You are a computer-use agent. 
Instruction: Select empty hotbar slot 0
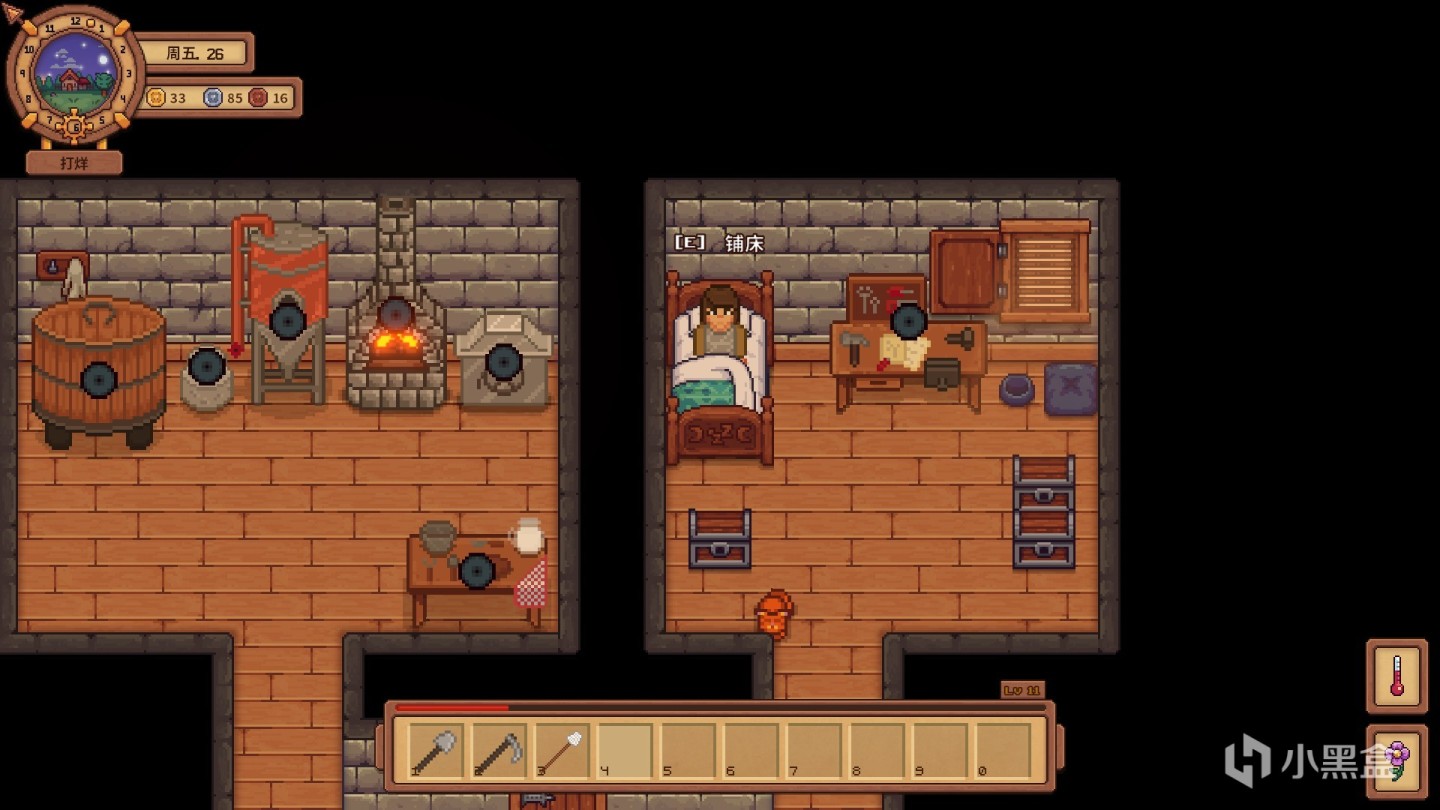[x=1003, y=751]
